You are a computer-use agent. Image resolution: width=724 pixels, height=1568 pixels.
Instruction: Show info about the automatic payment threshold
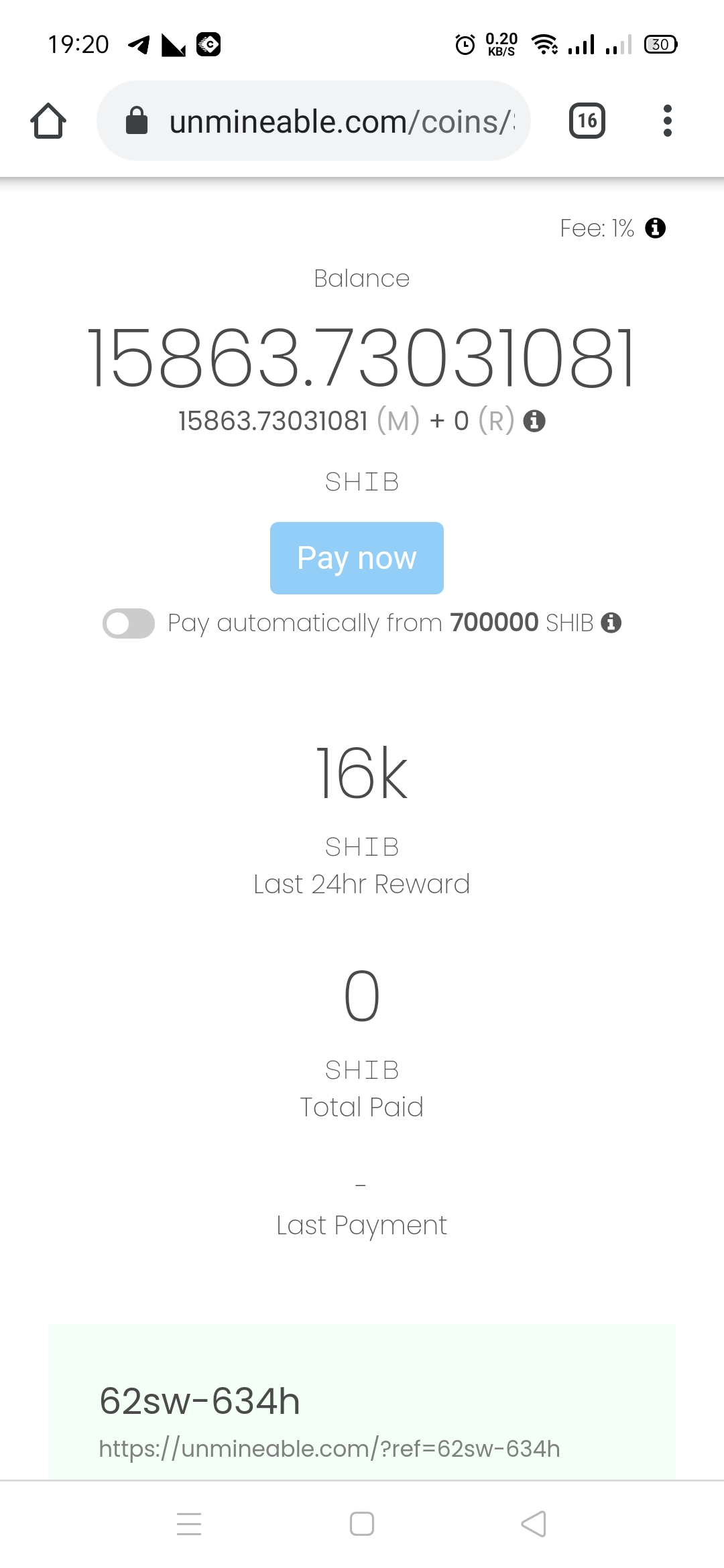tap(611, 623)
